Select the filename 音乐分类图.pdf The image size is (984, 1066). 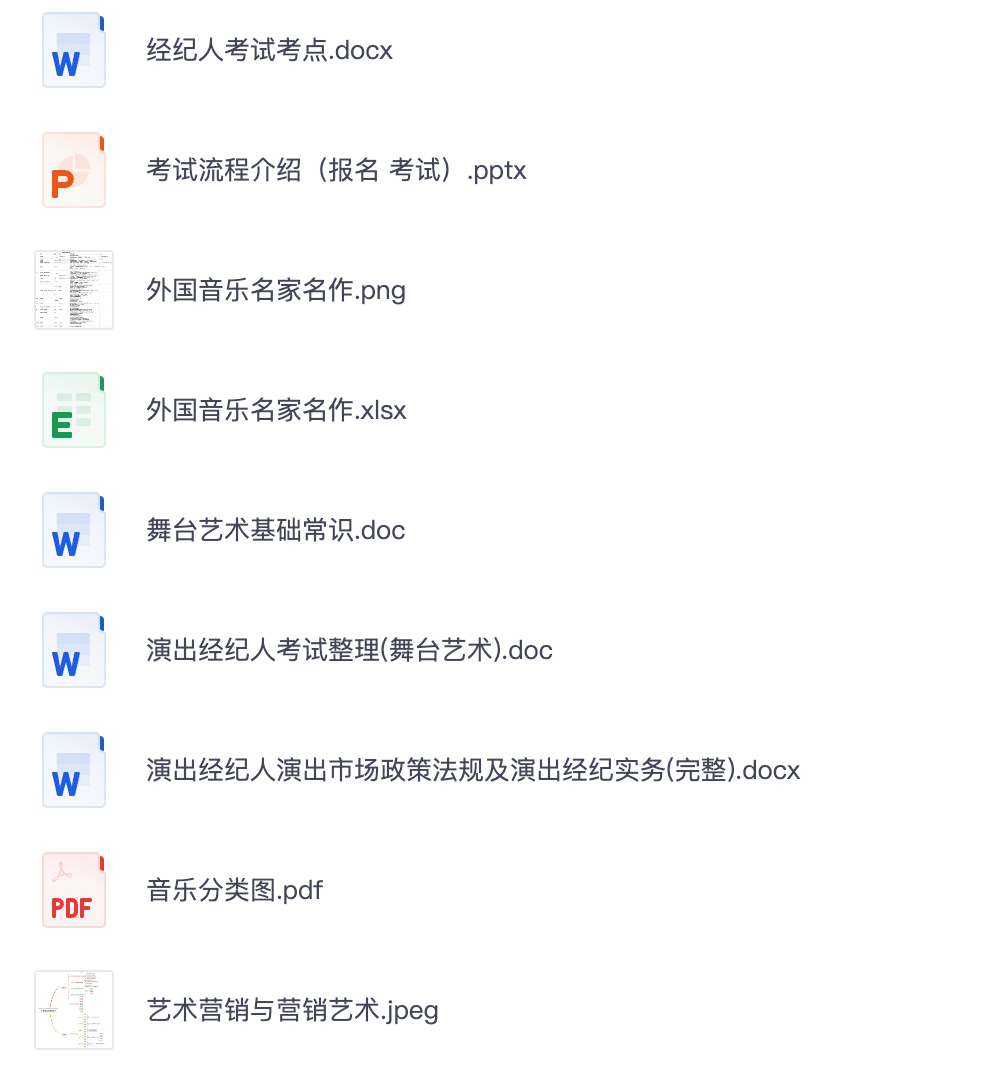pyautogui.click(x=235, y=890)
